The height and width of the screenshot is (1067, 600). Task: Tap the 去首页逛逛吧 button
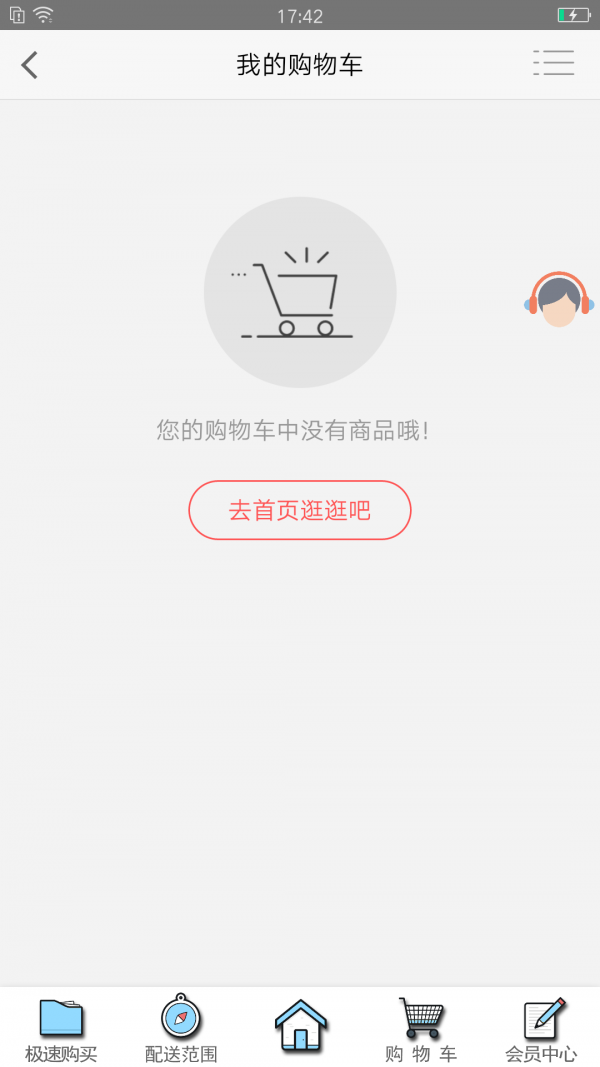click(x=300, y=510)
